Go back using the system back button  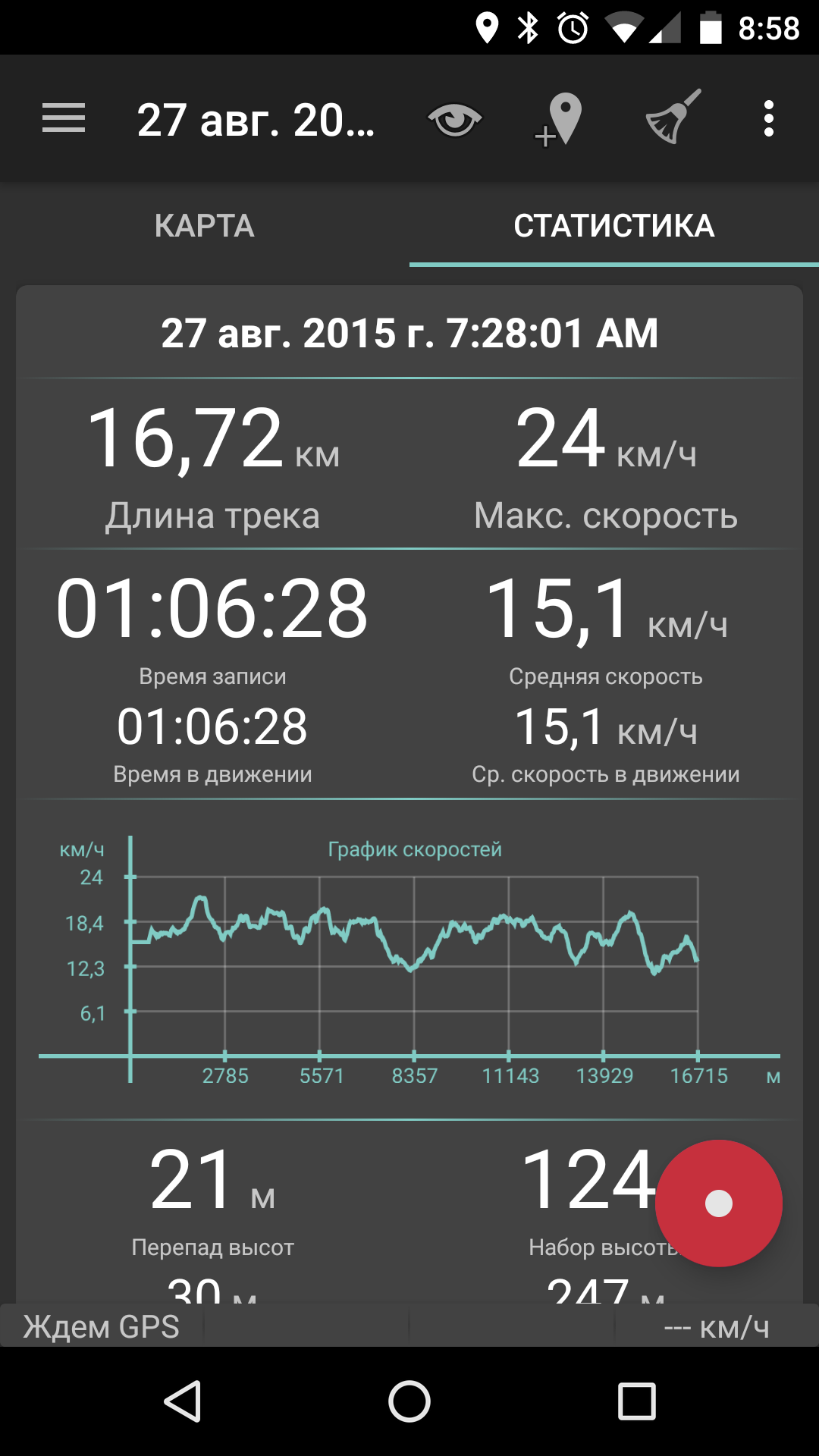[183, 1400]
